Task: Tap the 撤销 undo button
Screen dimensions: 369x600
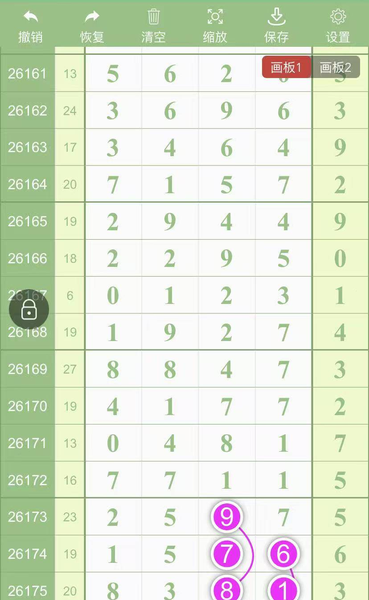Action: pos(30,26)
